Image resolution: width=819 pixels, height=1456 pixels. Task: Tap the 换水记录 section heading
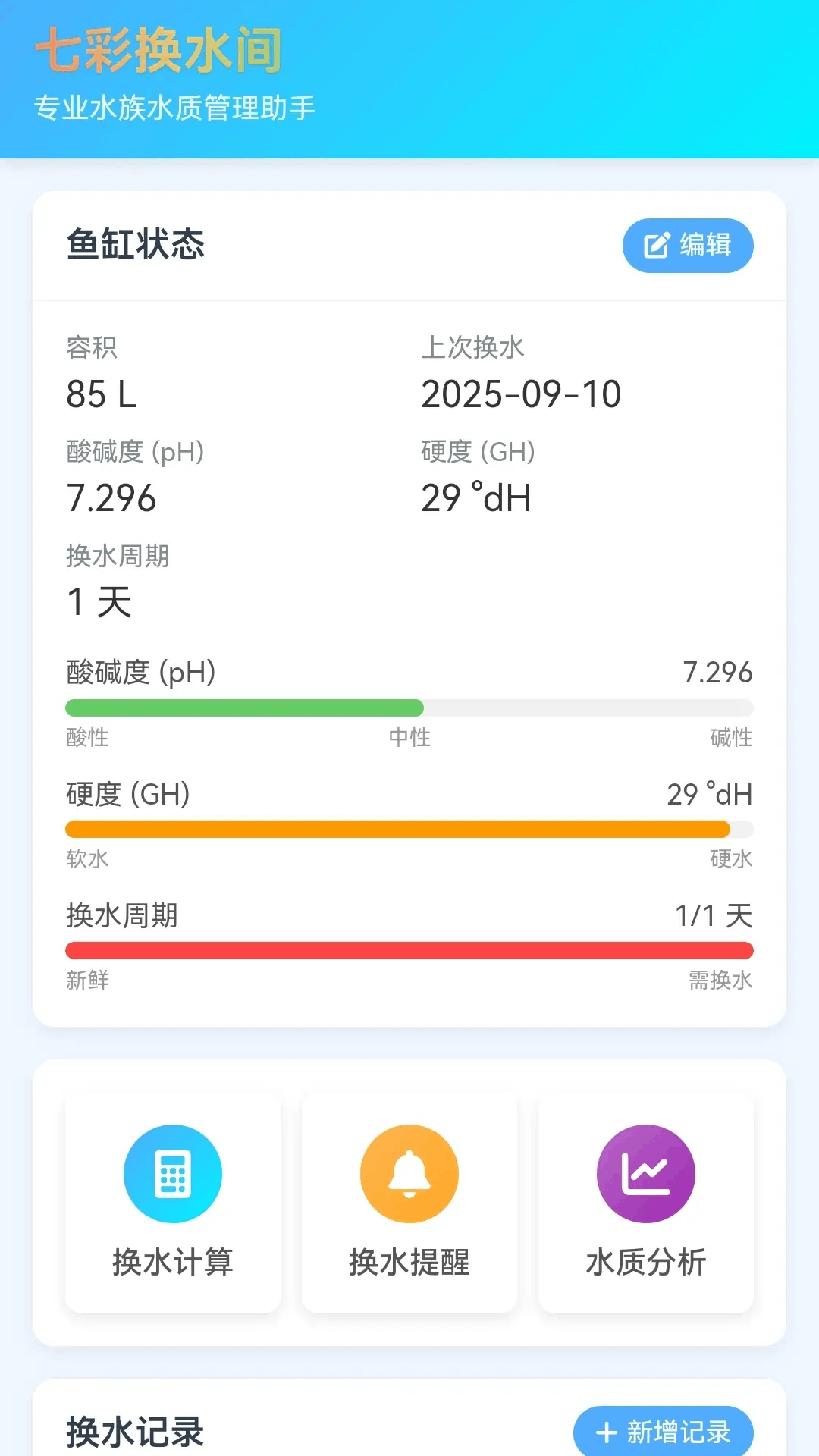coord(135,1432)
